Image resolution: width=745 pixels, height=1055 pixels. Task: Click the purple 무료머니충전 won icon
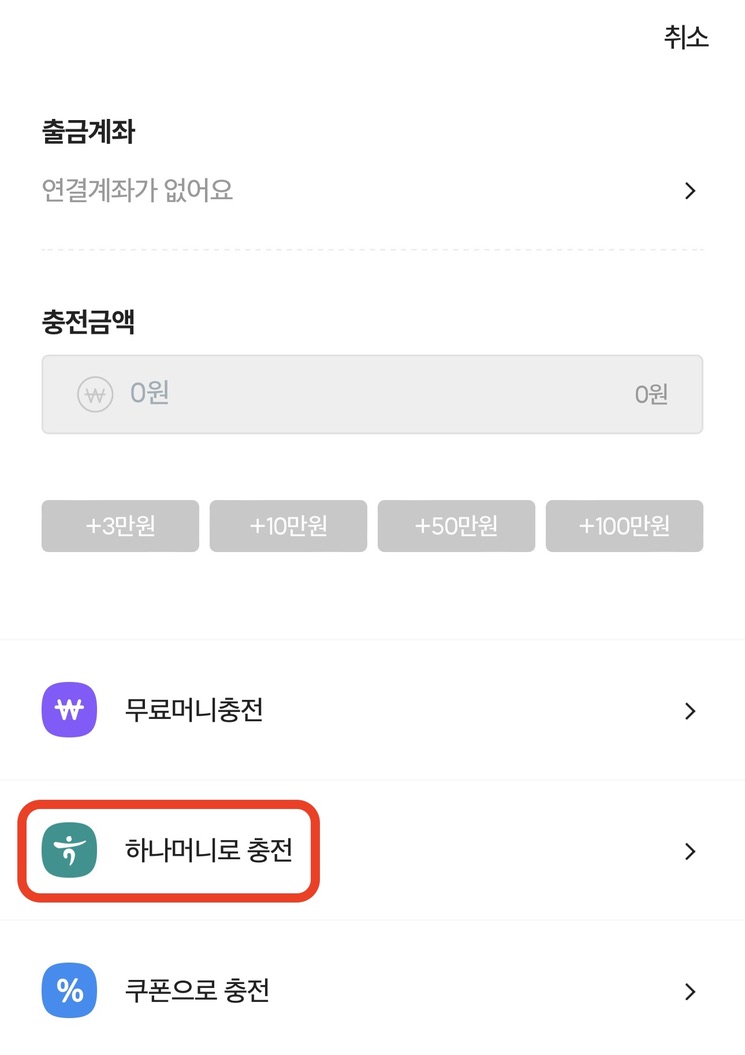tap(68, 710)
